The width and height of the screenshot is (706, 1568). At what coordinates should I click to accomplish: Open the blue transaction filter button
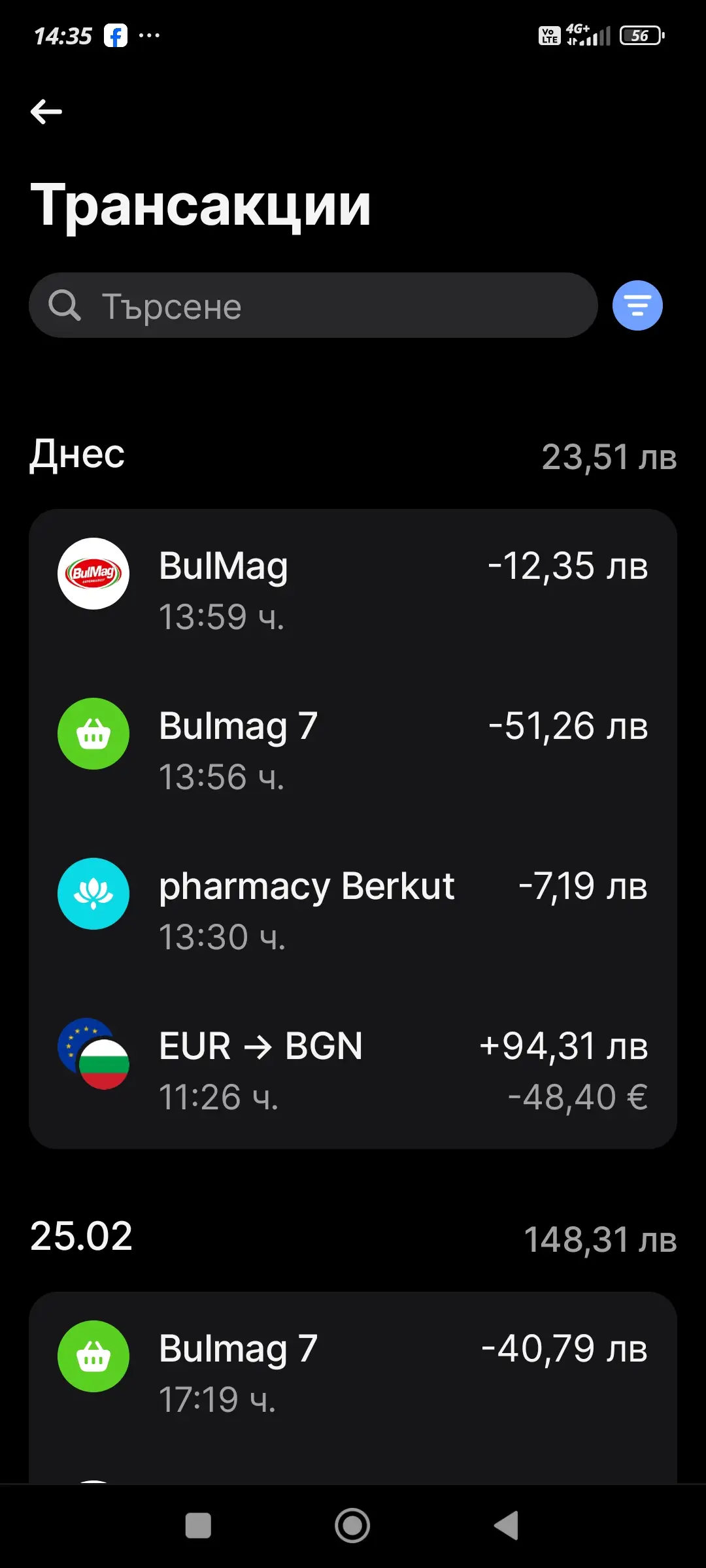[637, 305]
